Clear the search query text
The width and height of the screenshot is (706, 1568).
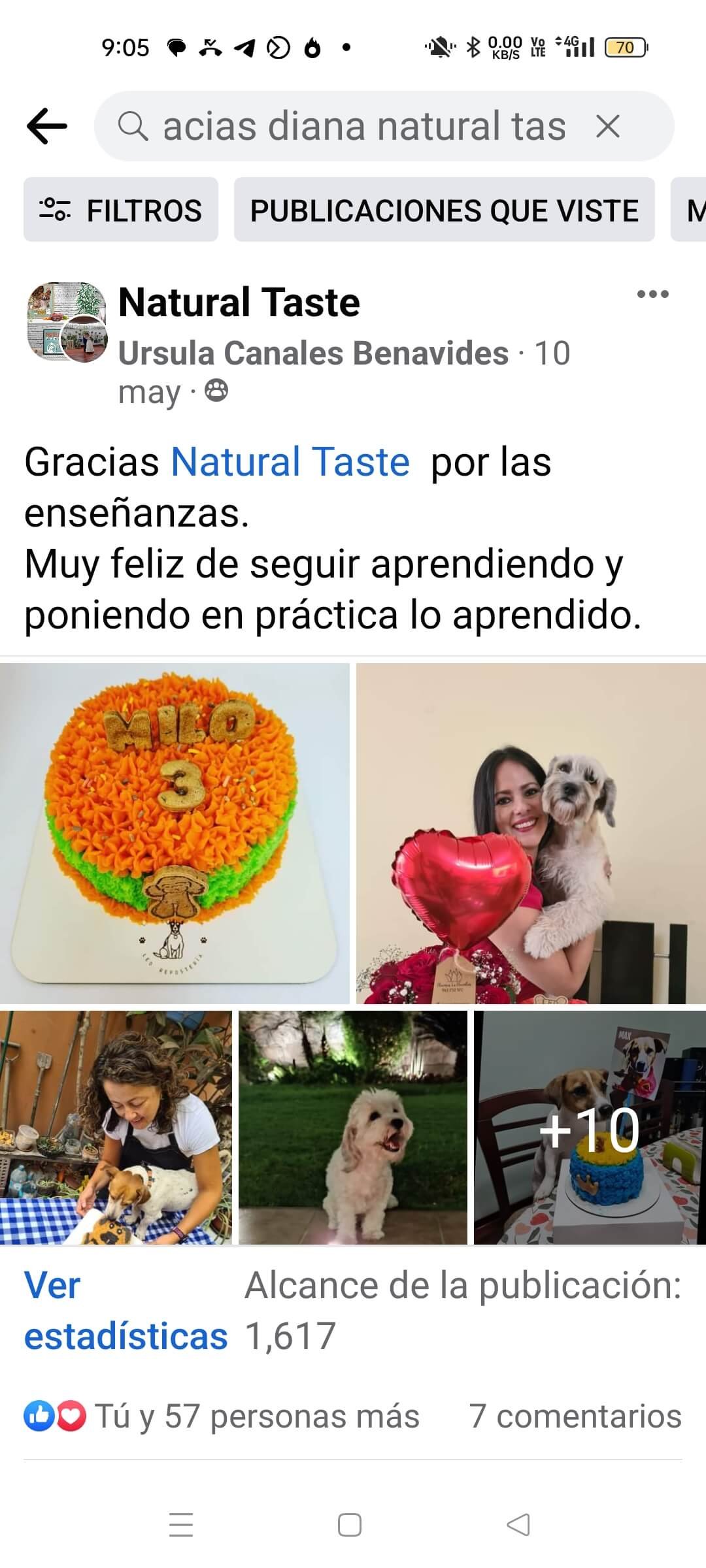point(608,126)
